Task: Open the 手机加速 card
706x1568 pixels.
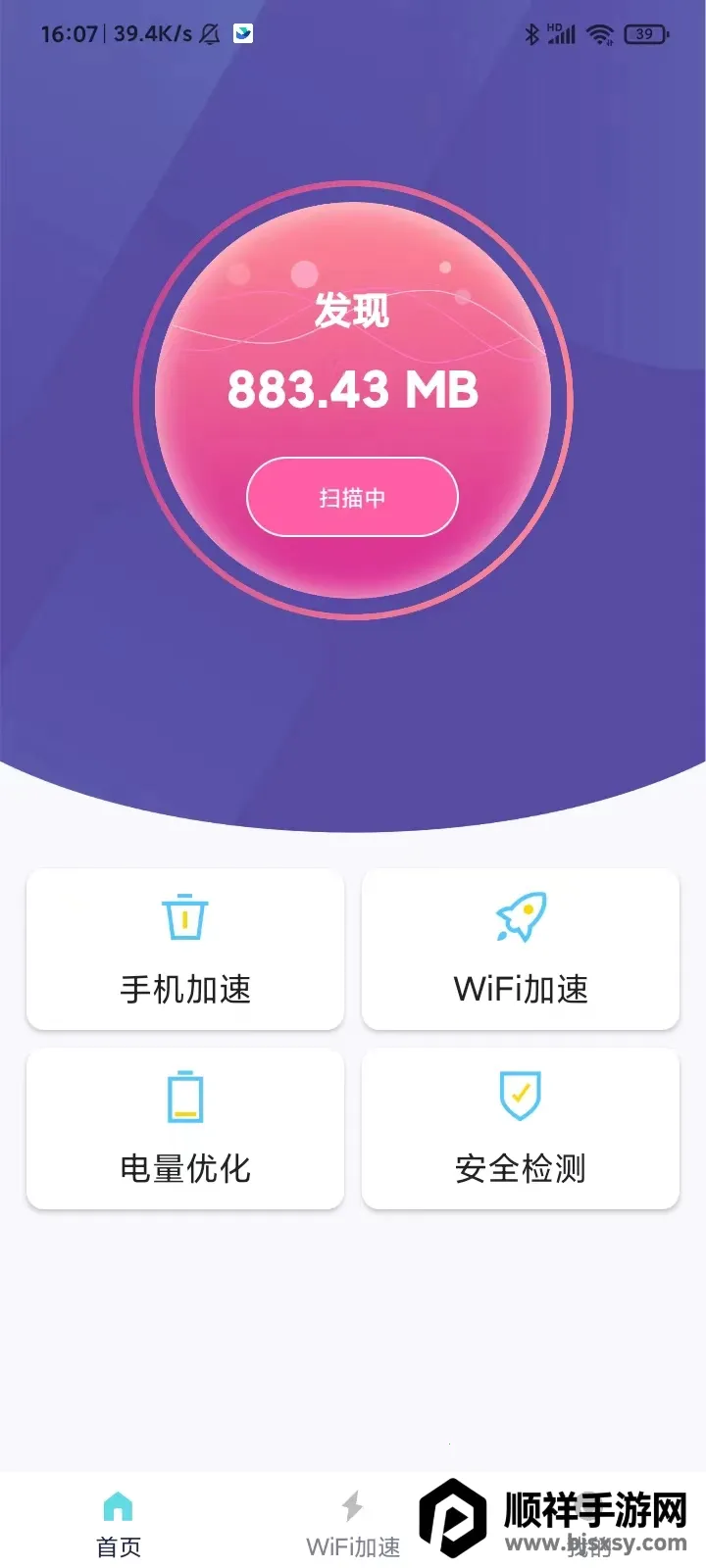Action: [x=185, y=949]
